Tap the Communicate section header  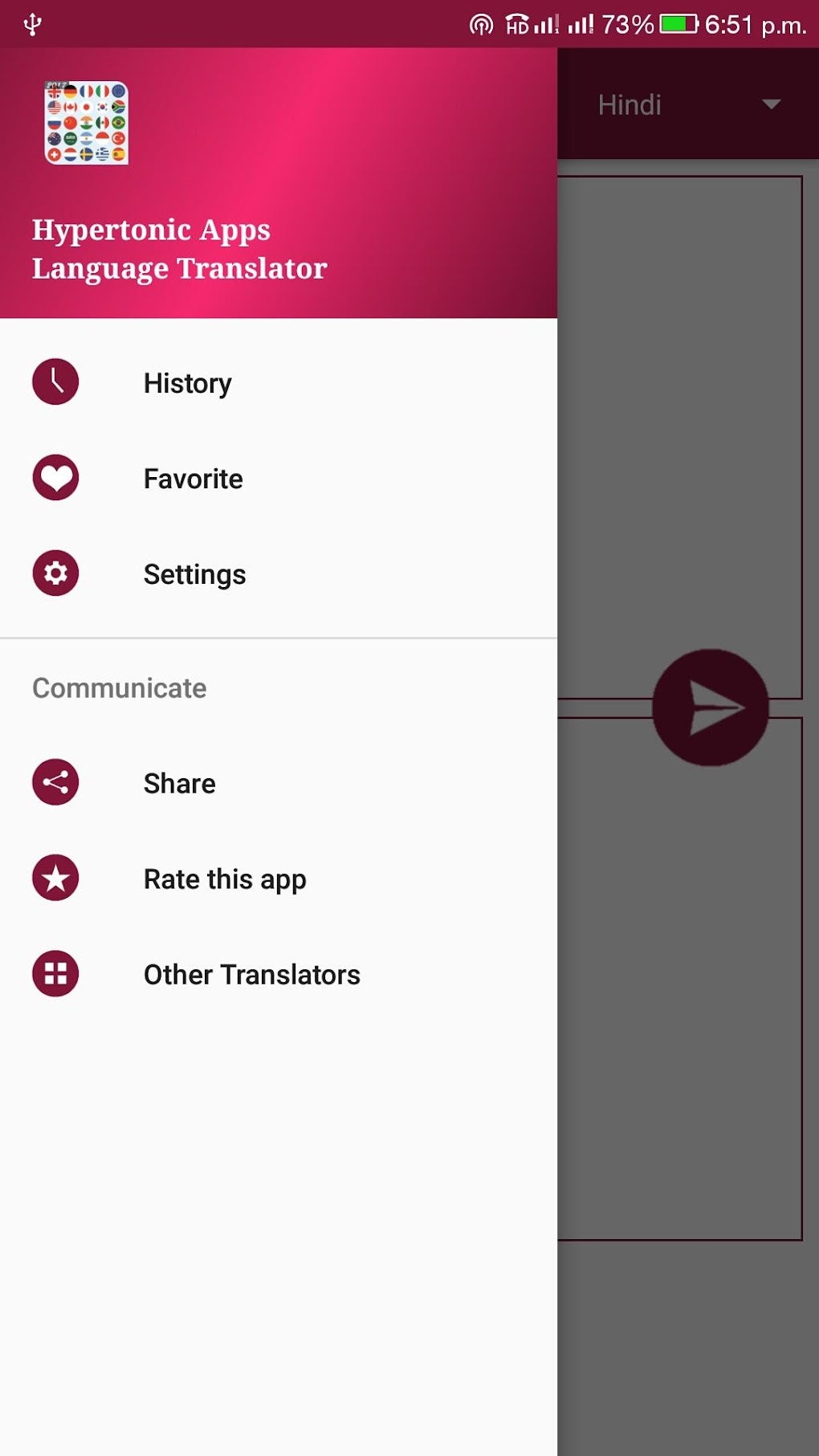point(119,687)
